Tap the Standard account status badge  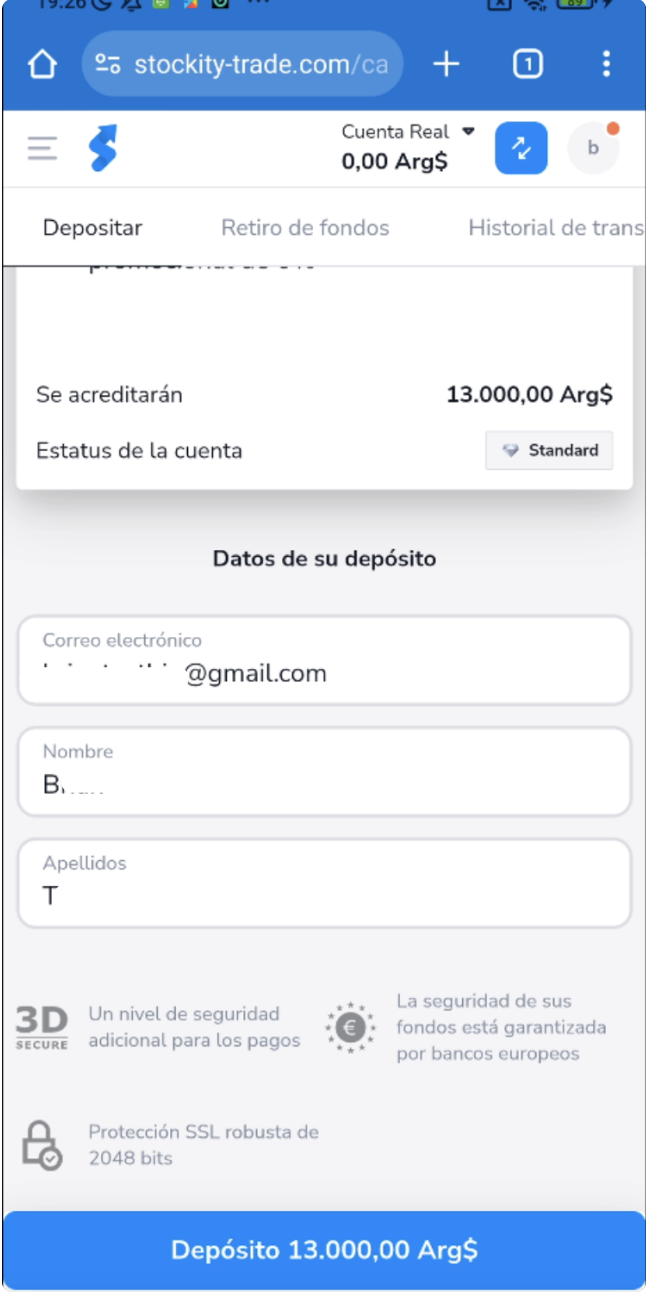coord(549,451)
